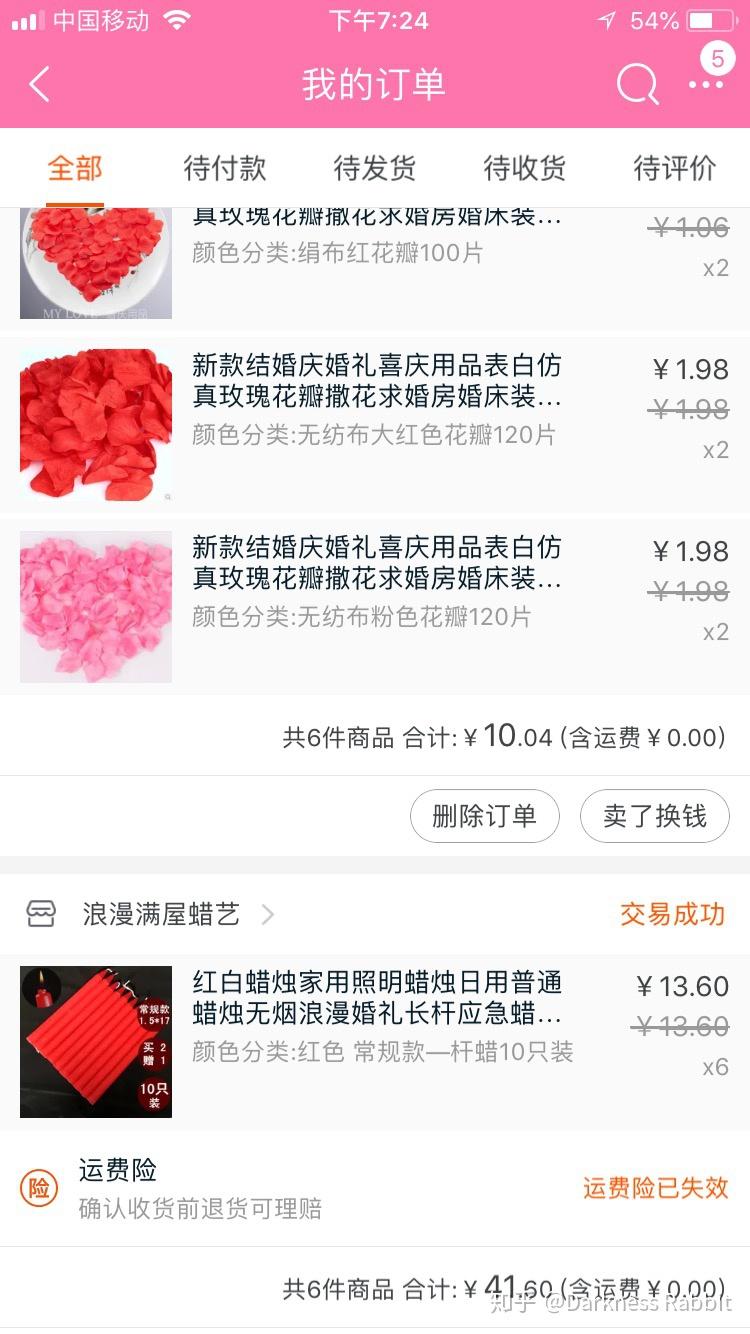750x1334 pixels.
Task: View 待收货 orders
Action: coord(525,168)
